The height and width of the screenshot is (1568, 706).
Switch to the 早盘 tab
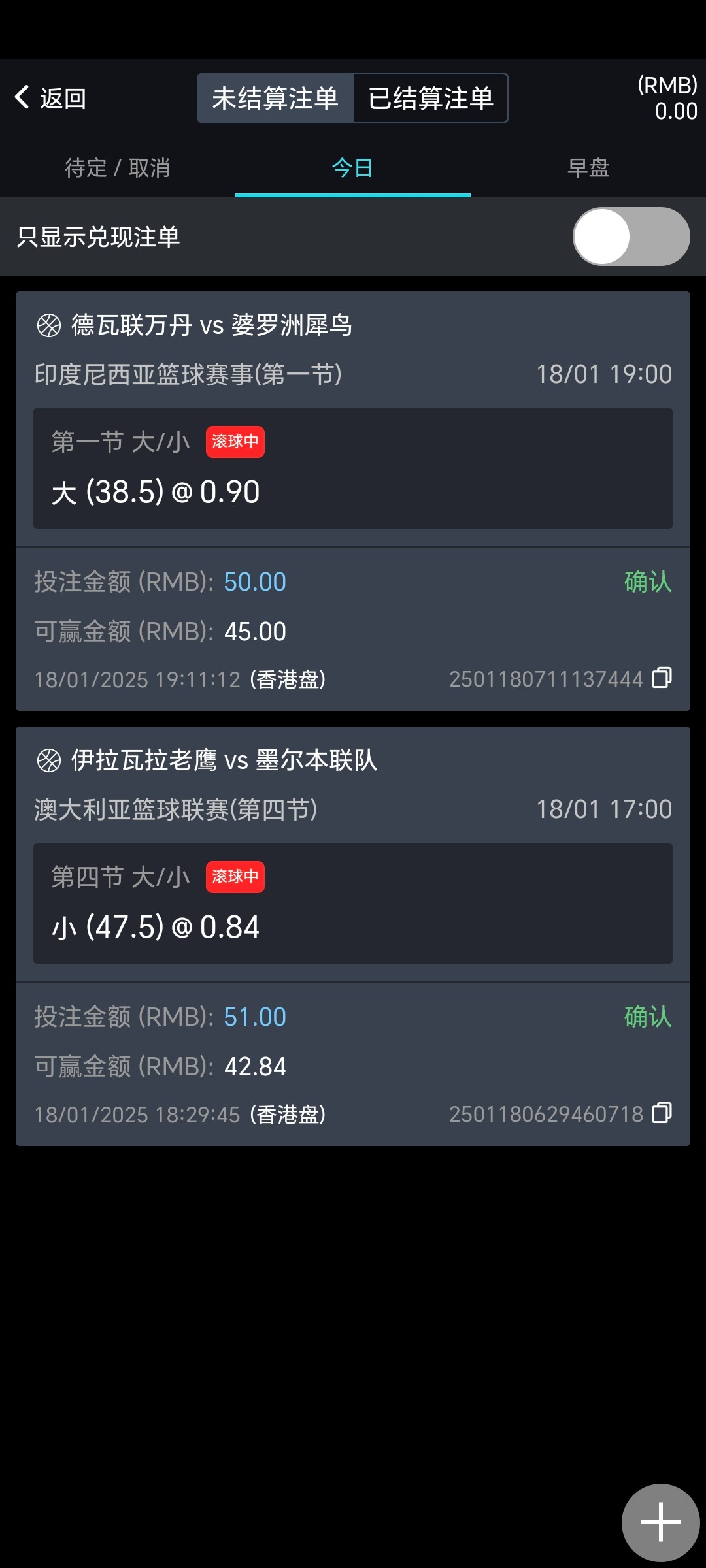click(588, 169)
